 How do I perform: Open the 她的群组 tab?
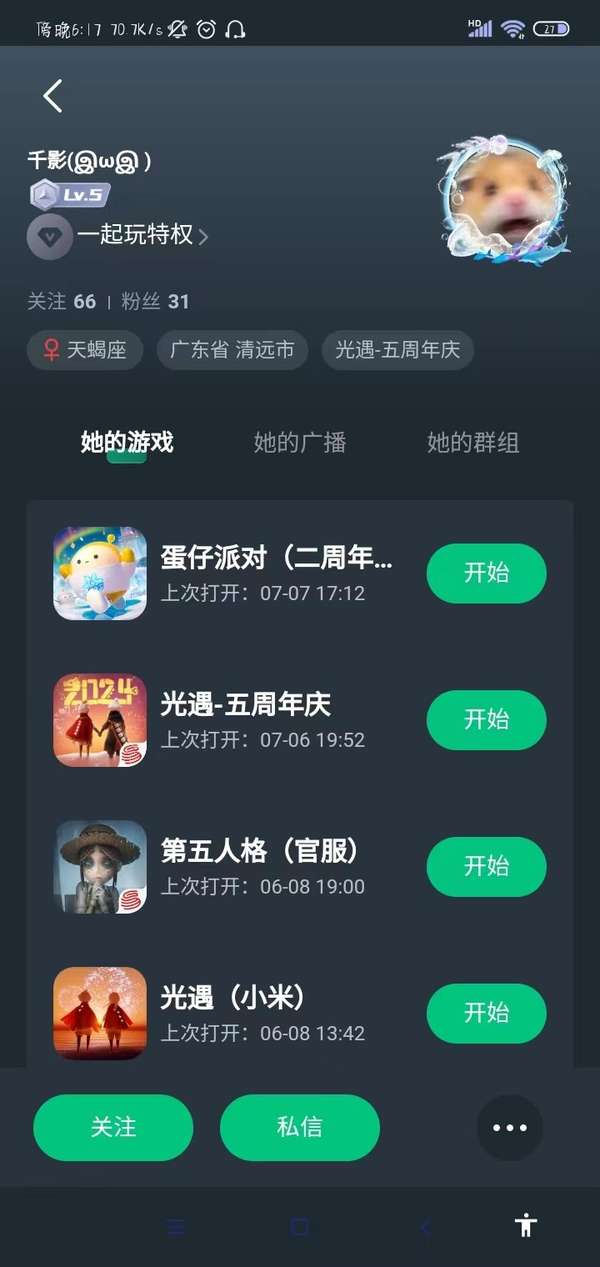473,442
